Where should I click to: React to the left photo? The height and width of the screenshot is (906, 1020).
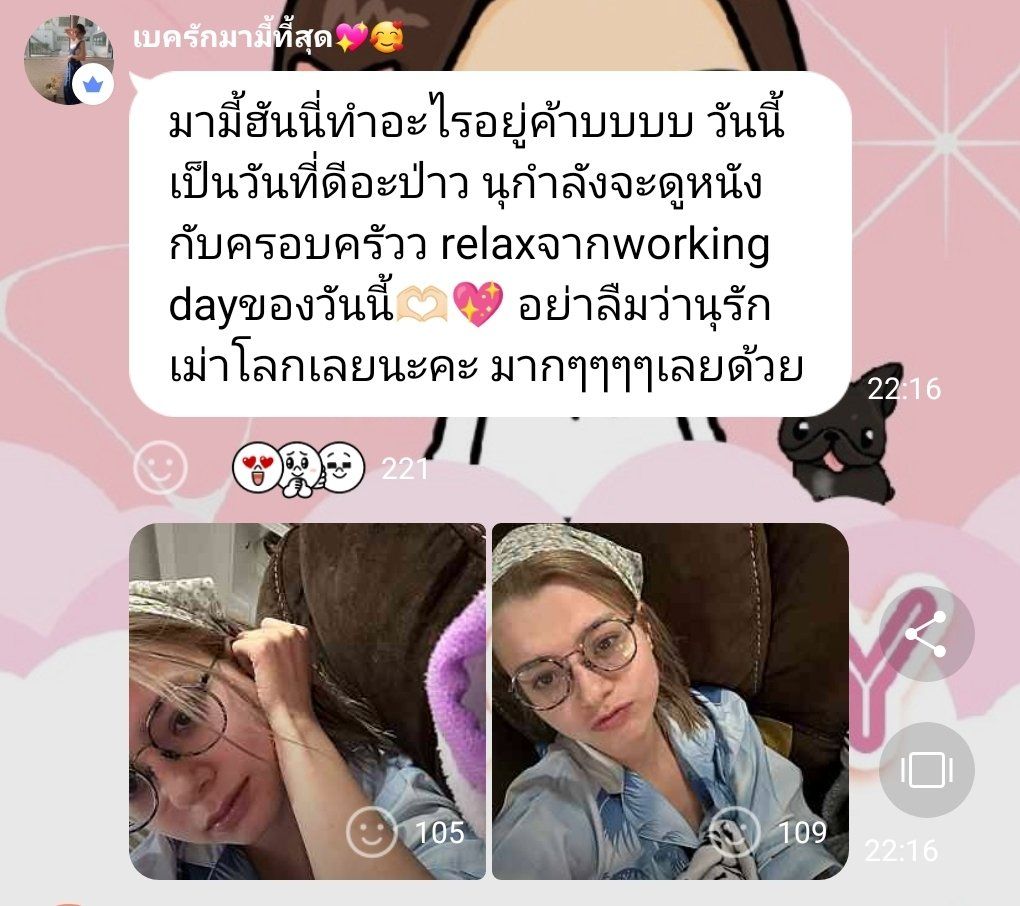tap(372, 832)
